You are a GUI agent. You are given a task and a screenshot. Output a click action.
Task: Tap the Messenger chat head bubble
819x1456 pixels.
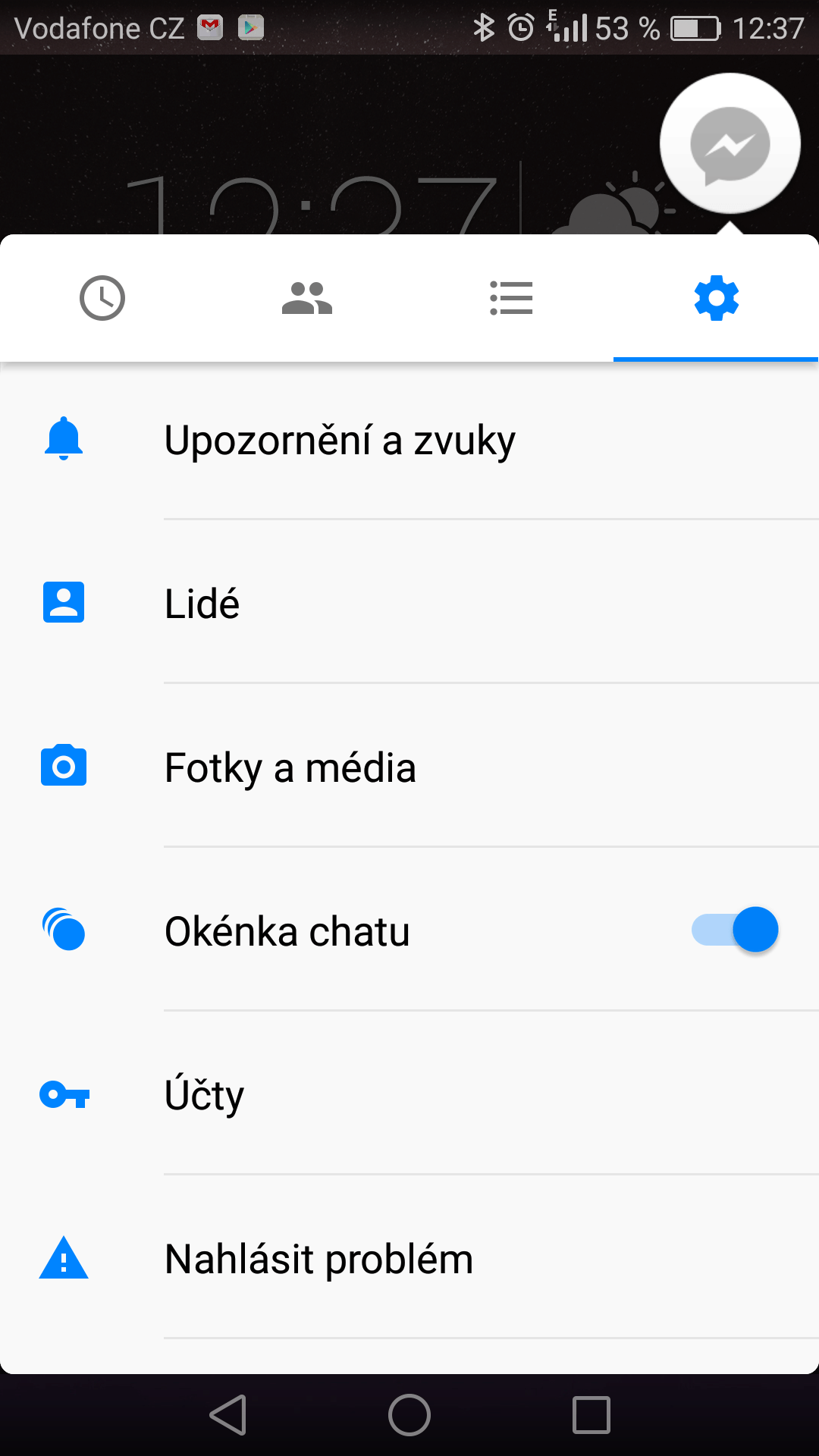(x=730, y=144)
